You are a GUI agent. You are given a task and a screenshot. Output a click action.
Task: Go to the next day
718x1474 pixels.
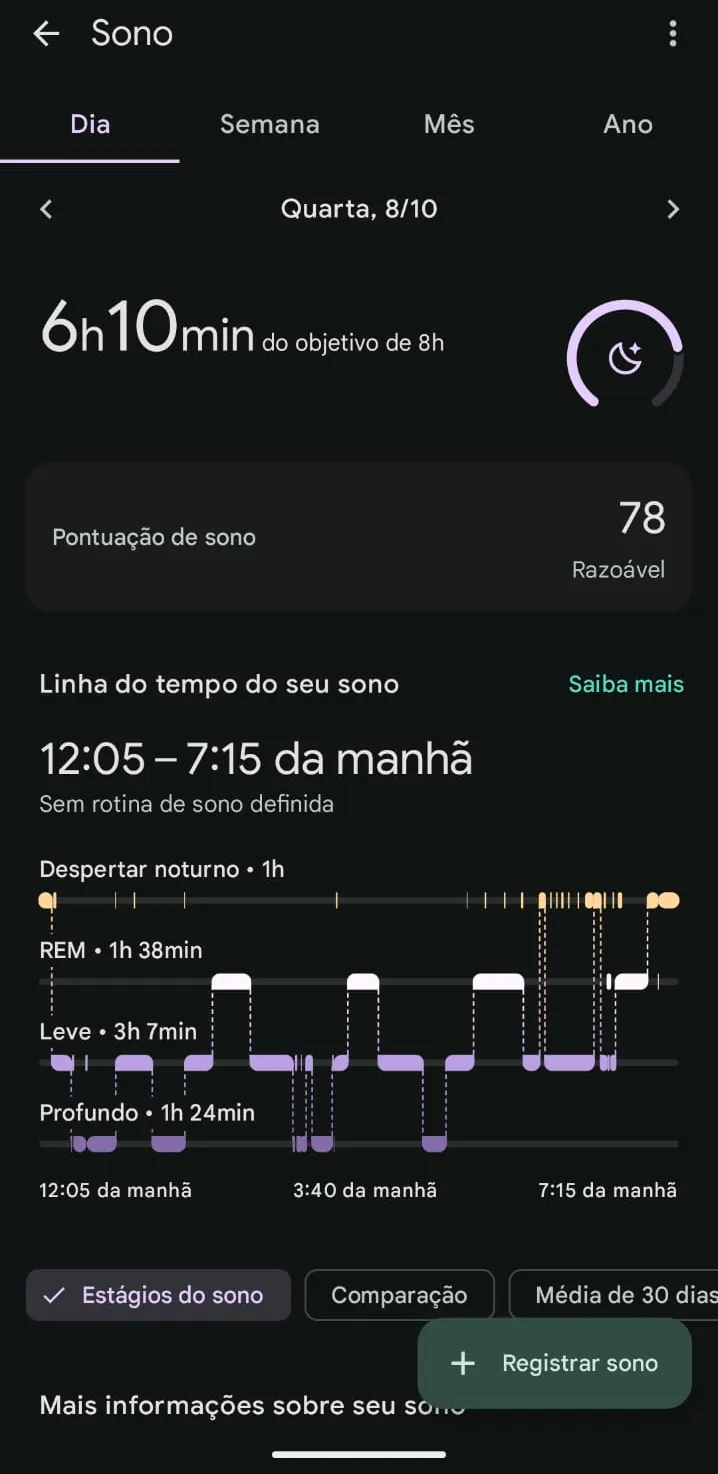point(672,209)
